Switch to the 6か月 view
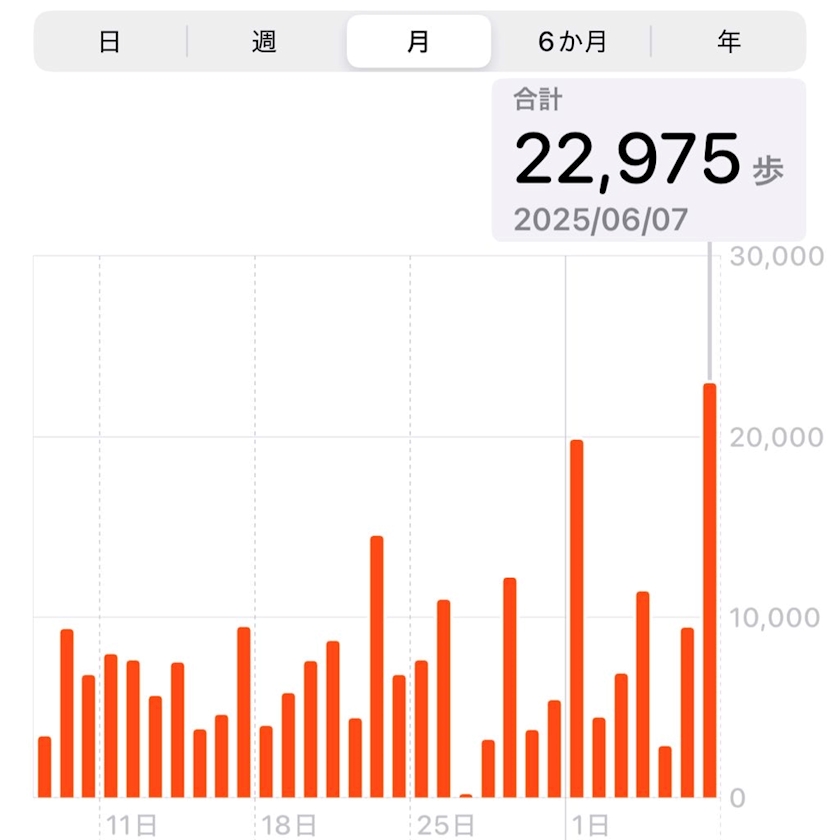This screenshot has height=840, width=840. [572, 41]
